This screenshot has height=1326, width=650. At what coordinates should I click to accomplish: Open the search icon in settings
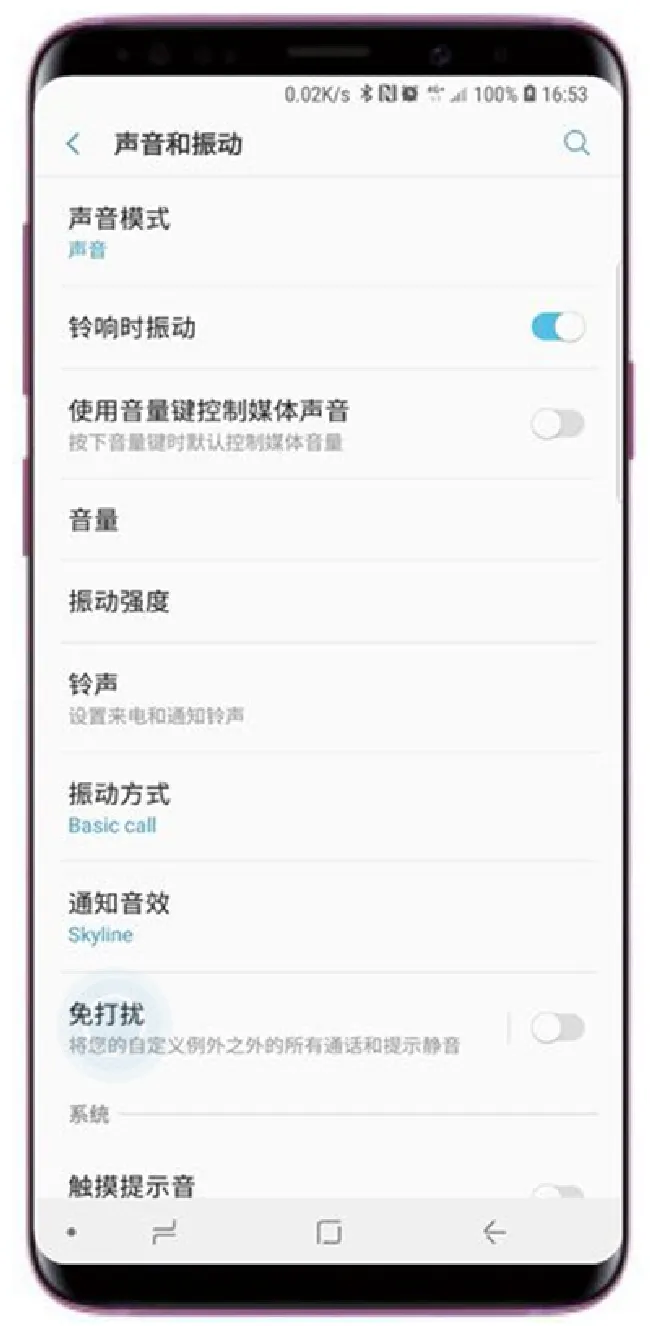pos(576,143)
